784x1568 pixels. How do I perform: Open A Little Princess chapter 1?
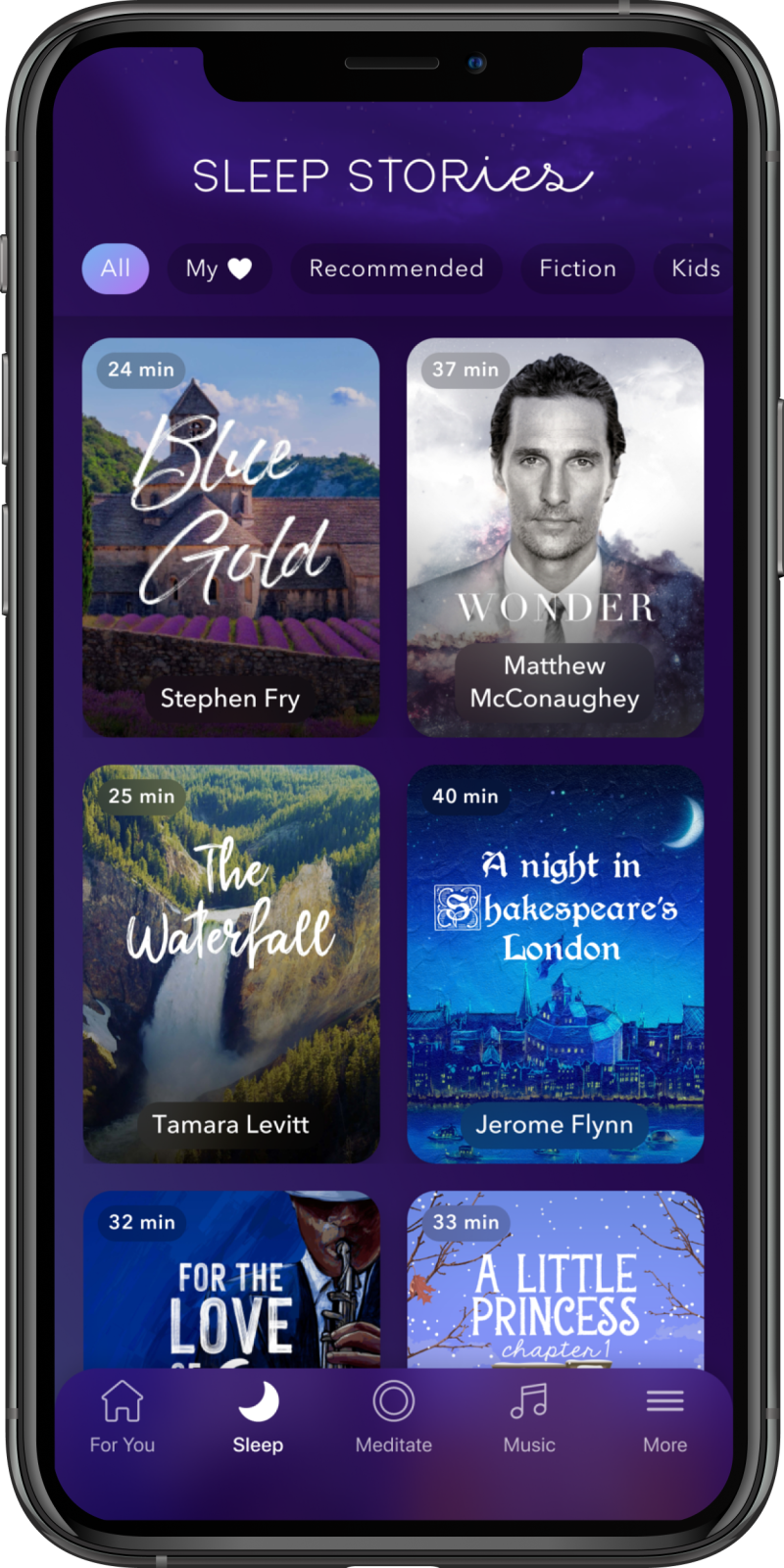(x=555, y=1279)
